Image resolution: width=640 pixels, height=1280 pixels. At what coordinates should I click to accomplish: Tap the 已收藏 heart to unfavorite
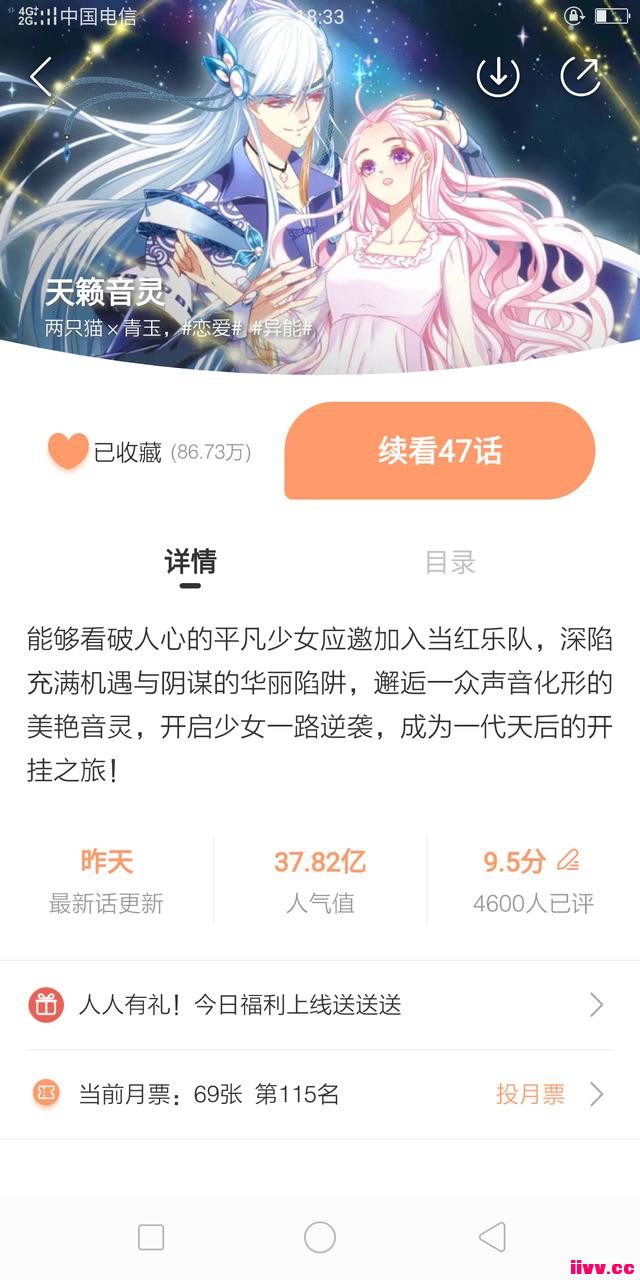(68, 452)
